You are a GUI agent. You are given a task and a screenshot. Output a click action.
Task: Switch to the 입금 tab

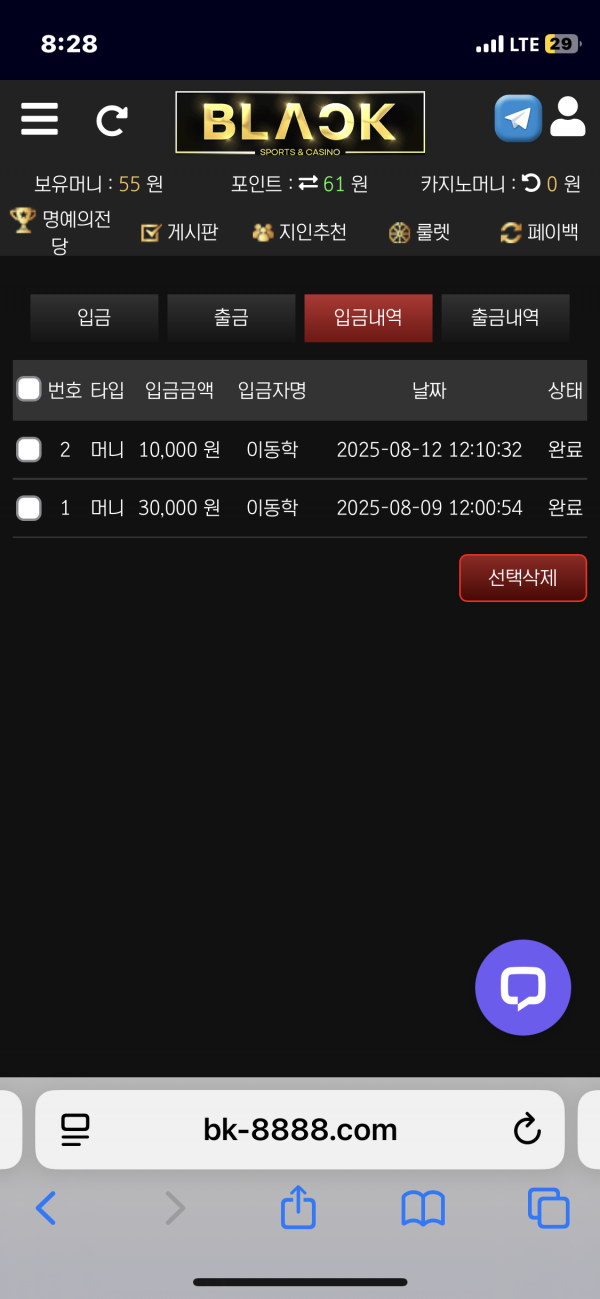point(94,318)
